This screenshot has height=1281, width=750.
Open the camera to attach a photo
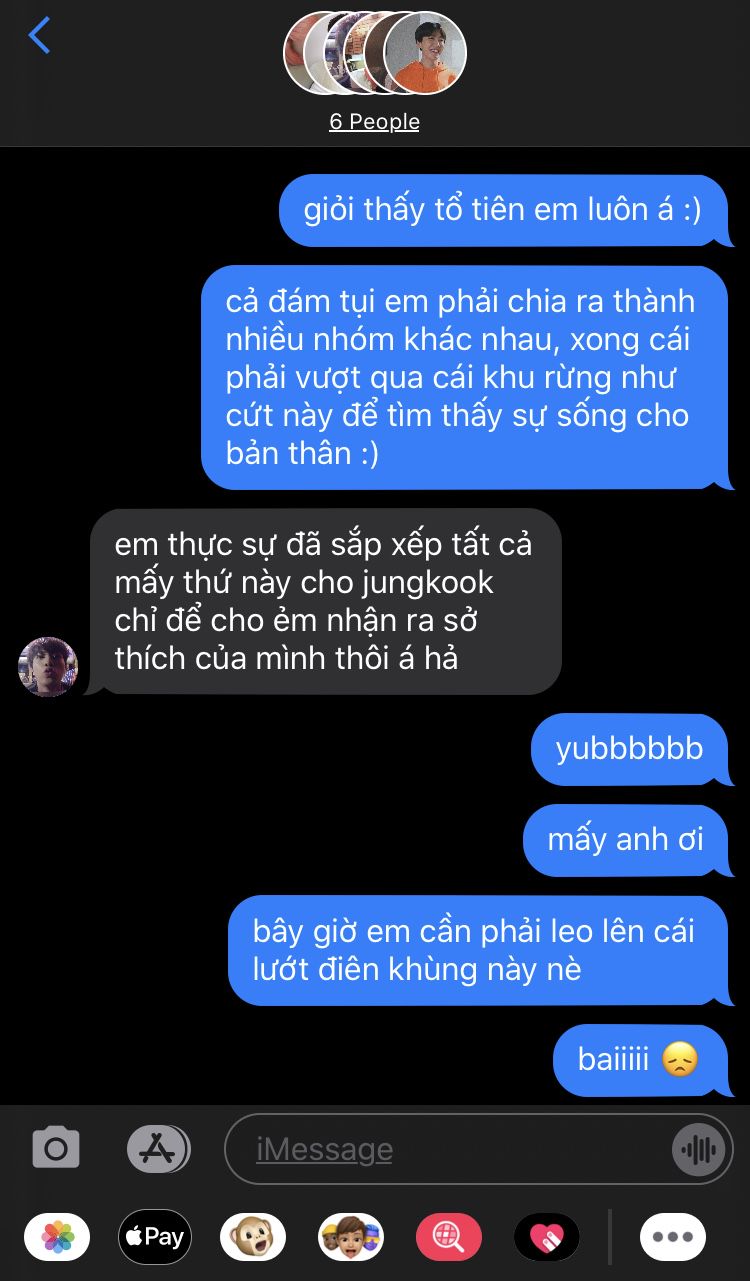pos(56,1148)
